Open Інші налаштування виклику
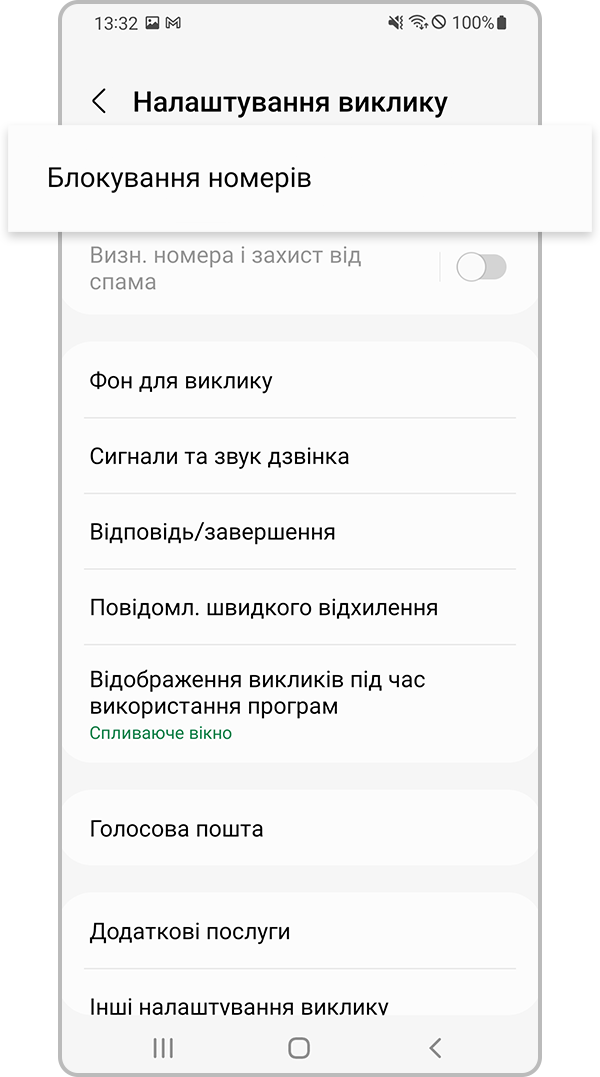Image resolution: width=600 pixels, height=1077 pixels. click(300, 1004)
